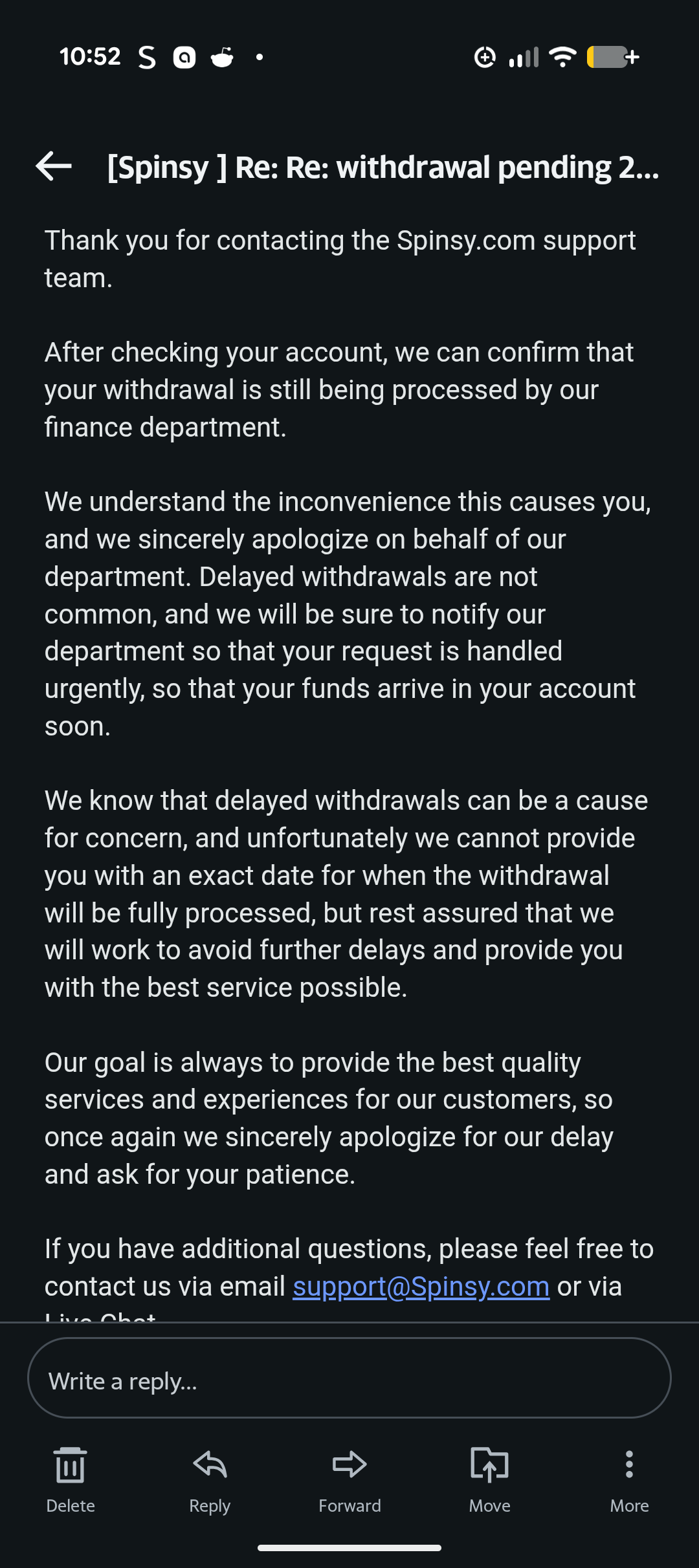Move the email to another folder
The width and height of the screenshot is (699, 1568).
[x=489, y=1479]
